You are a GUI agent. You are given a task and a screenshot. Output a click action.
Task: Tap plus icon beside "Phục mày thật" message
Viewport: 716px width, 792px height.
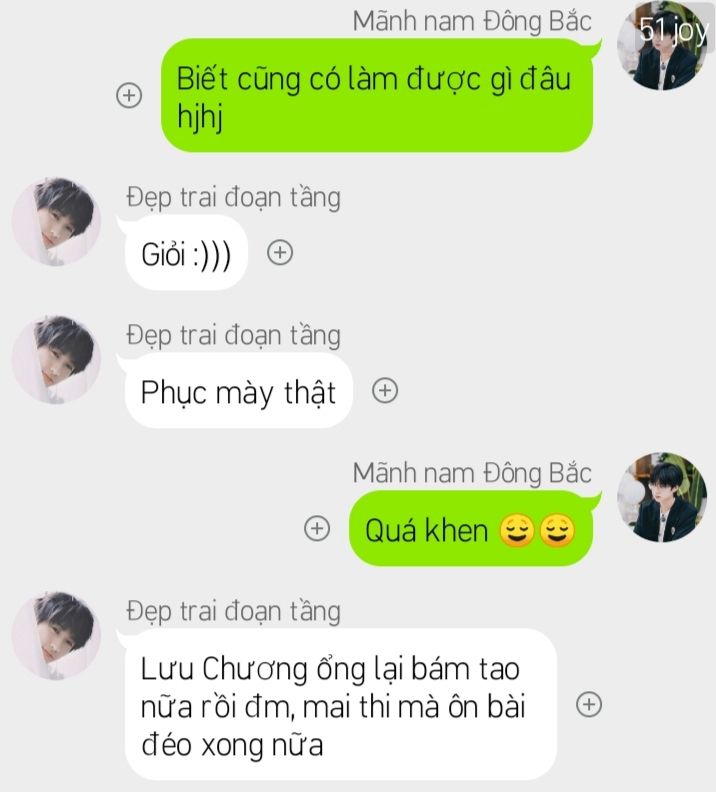tap(385, 391)
